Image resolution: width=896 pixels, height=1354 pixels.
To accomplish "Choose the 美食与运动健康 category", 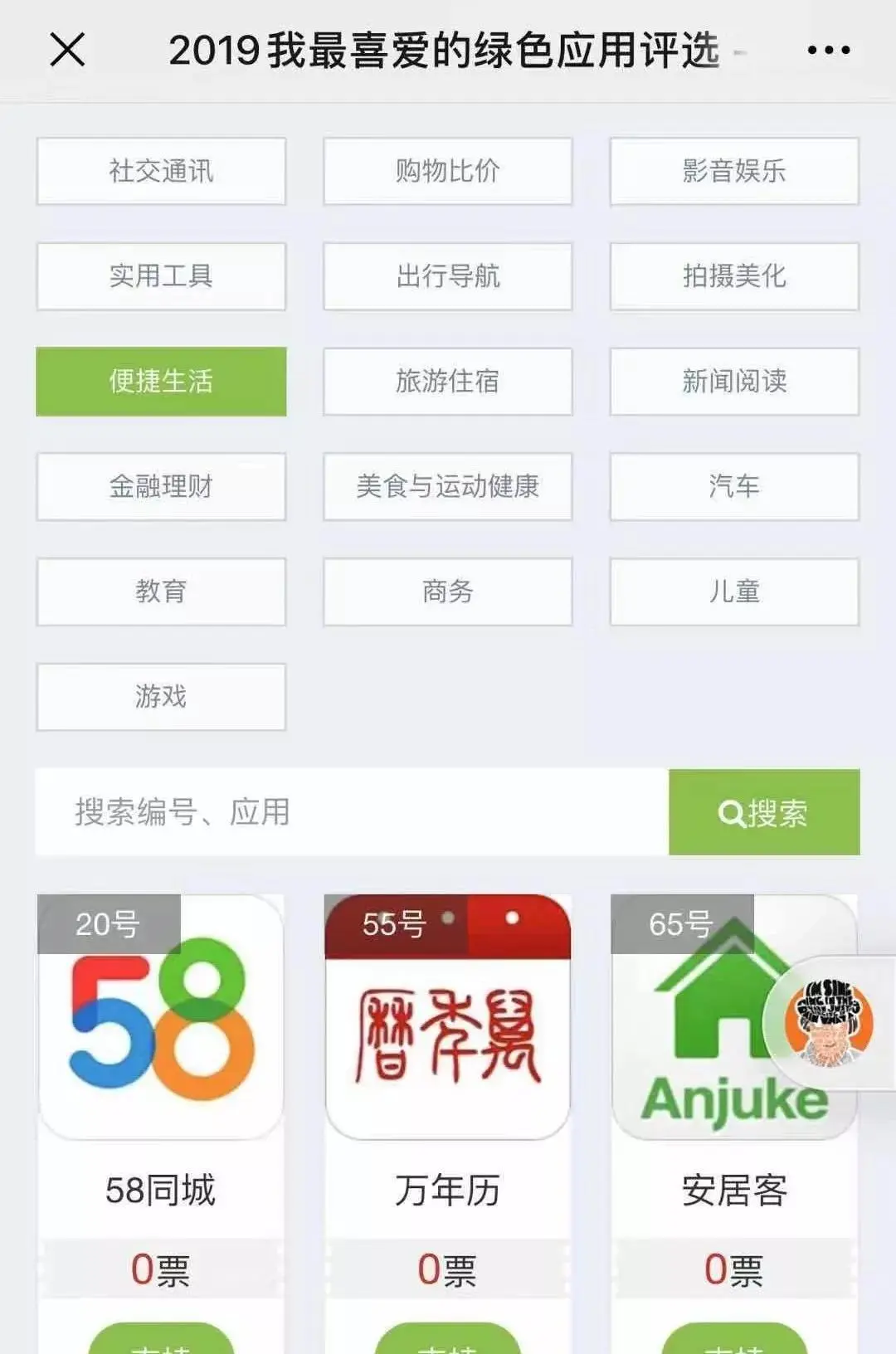I will tap(447, 487).
